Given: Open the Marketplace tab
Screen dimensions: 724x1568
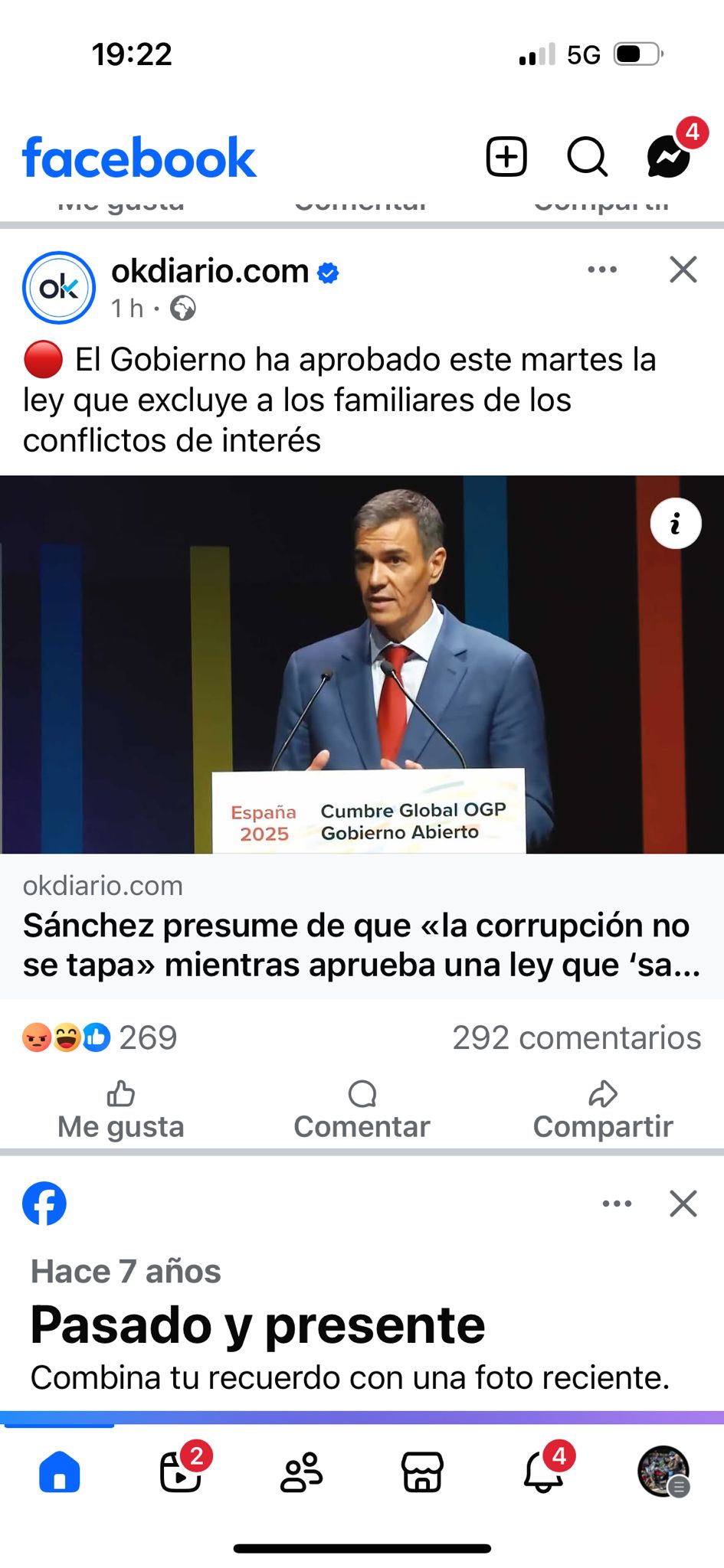Looking at the screenshot, I should pyautogui.click(x=422, y=1472).
